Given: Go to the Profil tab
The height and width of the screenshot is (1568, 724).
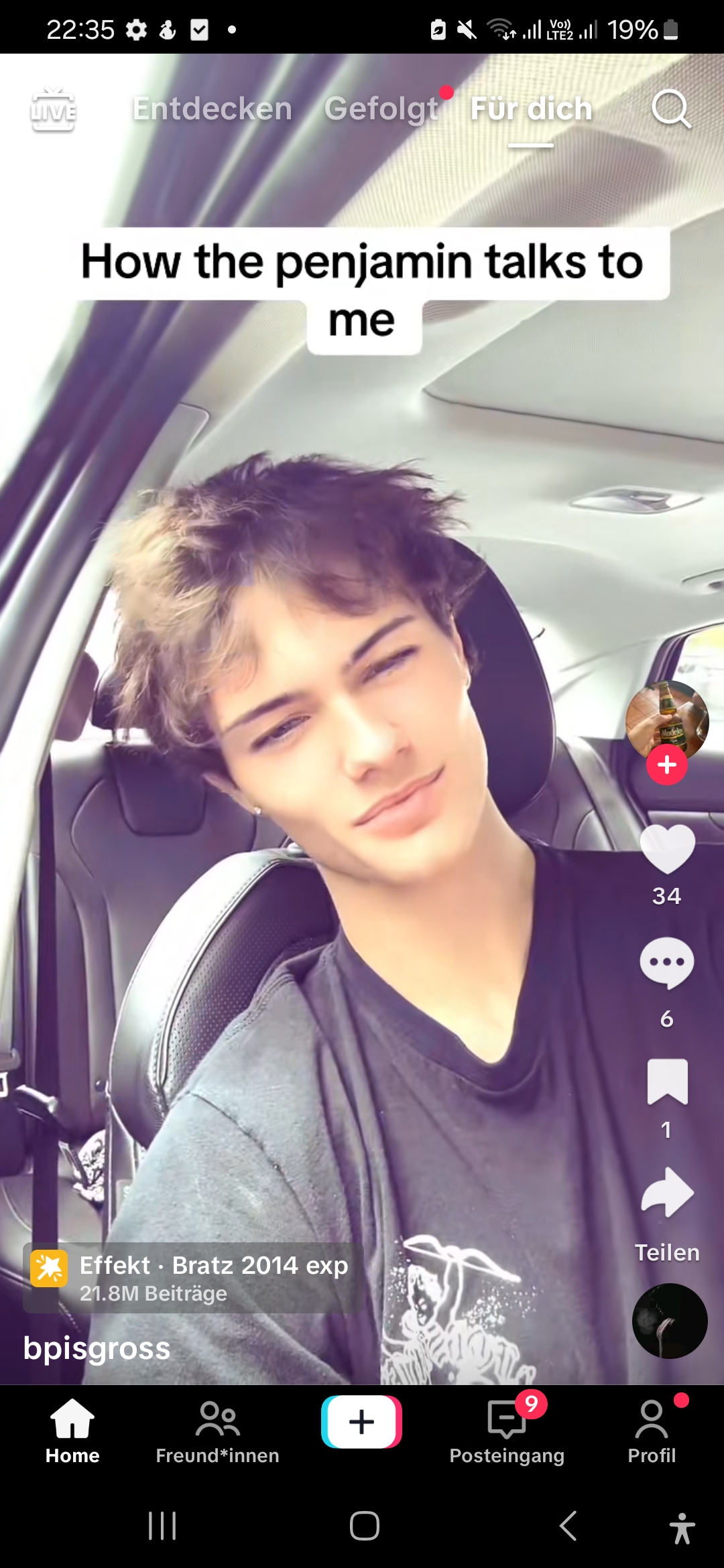Looking at the screenshot, I should (x=651, y=1431).
